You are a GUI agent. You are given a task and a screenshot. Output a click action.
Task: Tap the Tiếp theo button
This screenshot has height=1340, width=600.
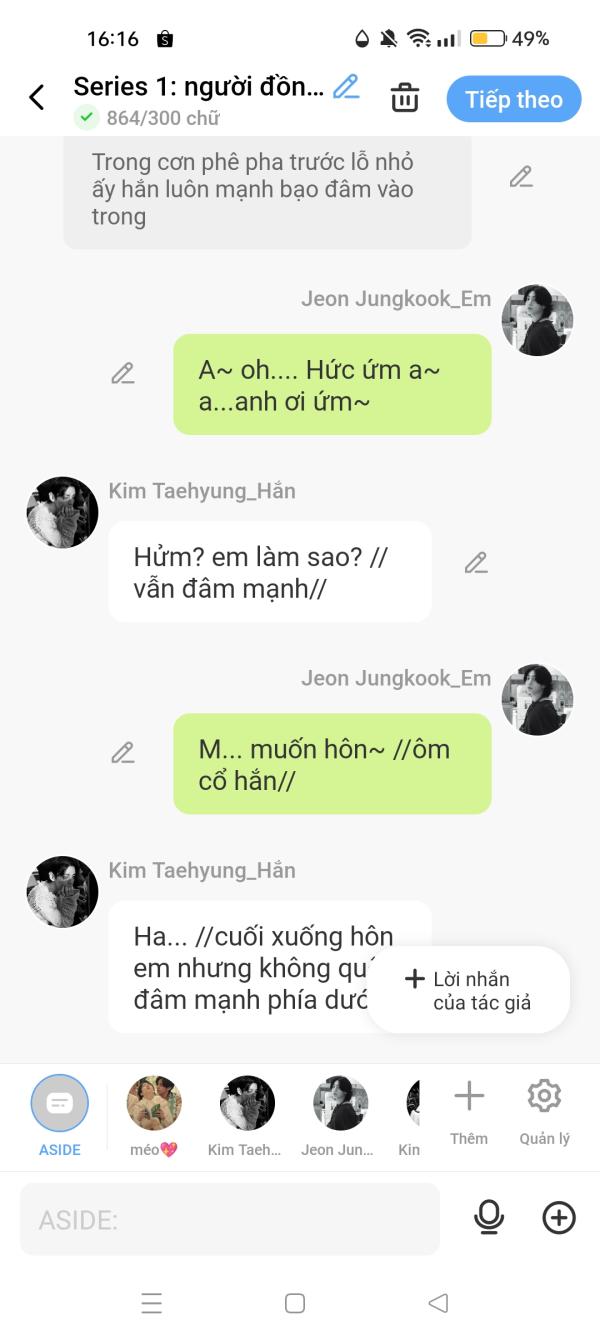pos(513,99)
